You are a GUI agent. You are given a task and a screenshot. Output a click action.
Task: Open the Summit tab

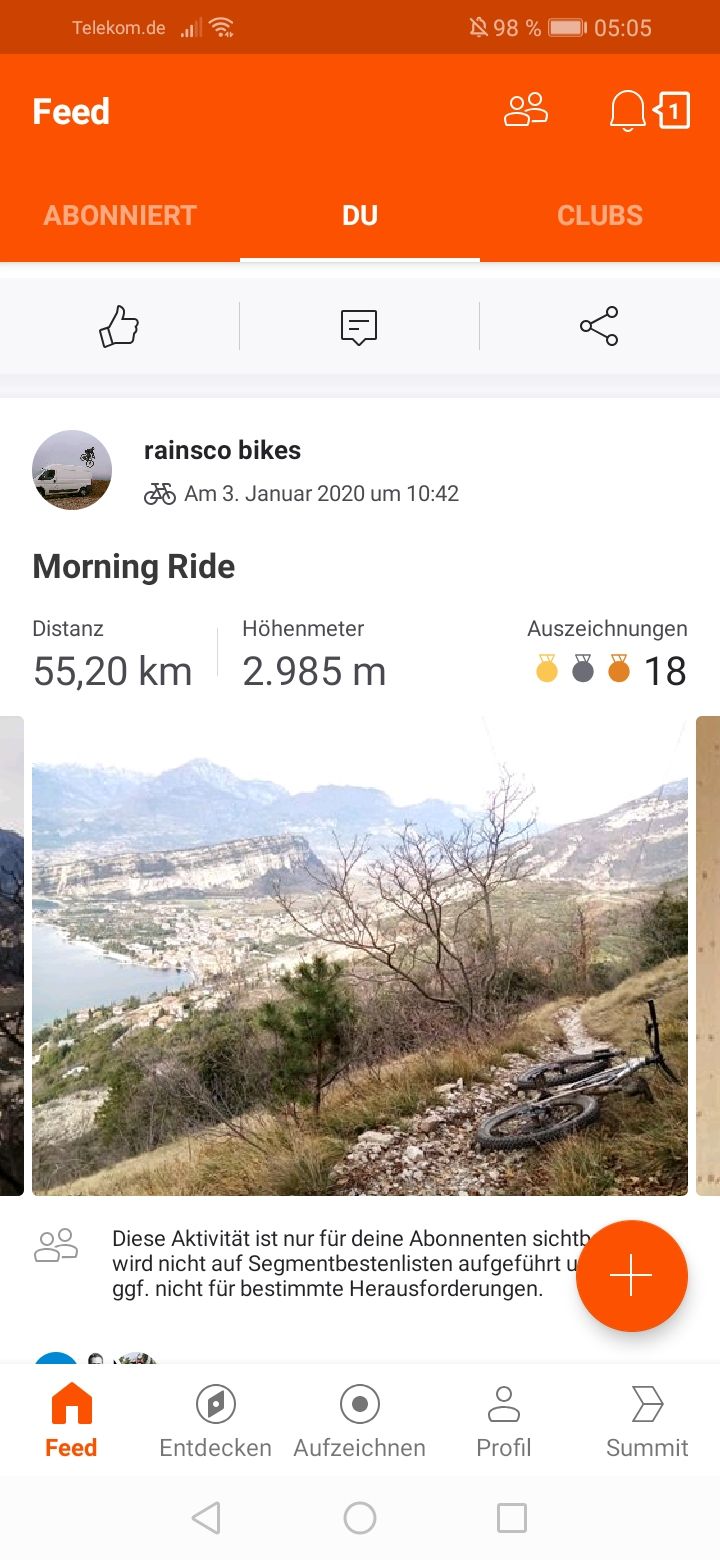(647, 1420)
